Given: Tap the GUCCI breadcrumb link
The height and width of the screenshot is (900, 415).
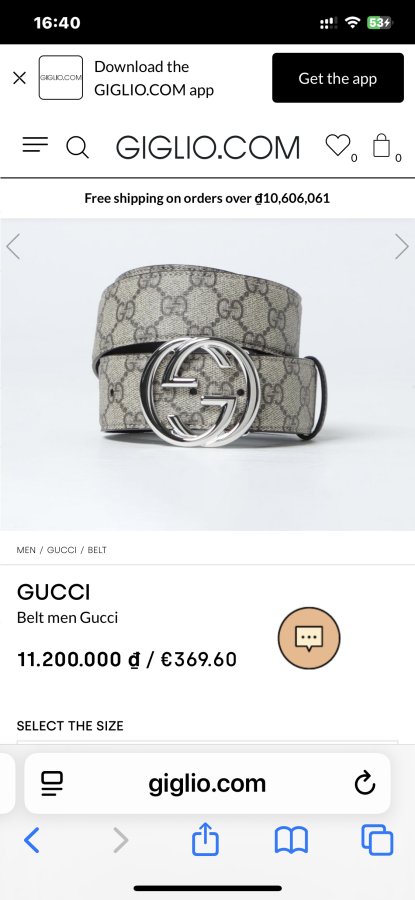Looking at the screenshot, I should point(61,550).
